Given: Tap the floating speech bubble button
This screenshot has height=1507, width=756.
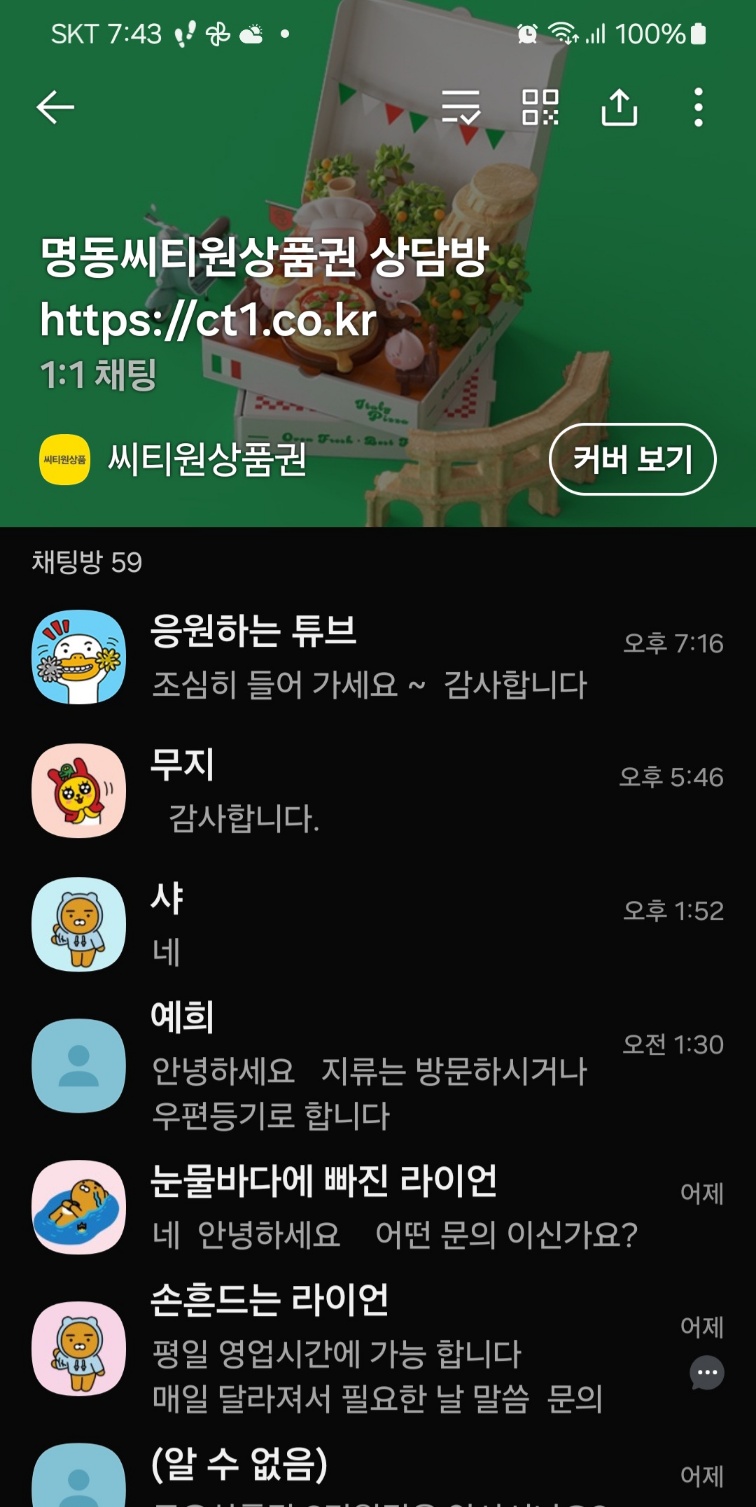Looking at the screenshot, I should pyautogui.click(x=707, y=1373).
